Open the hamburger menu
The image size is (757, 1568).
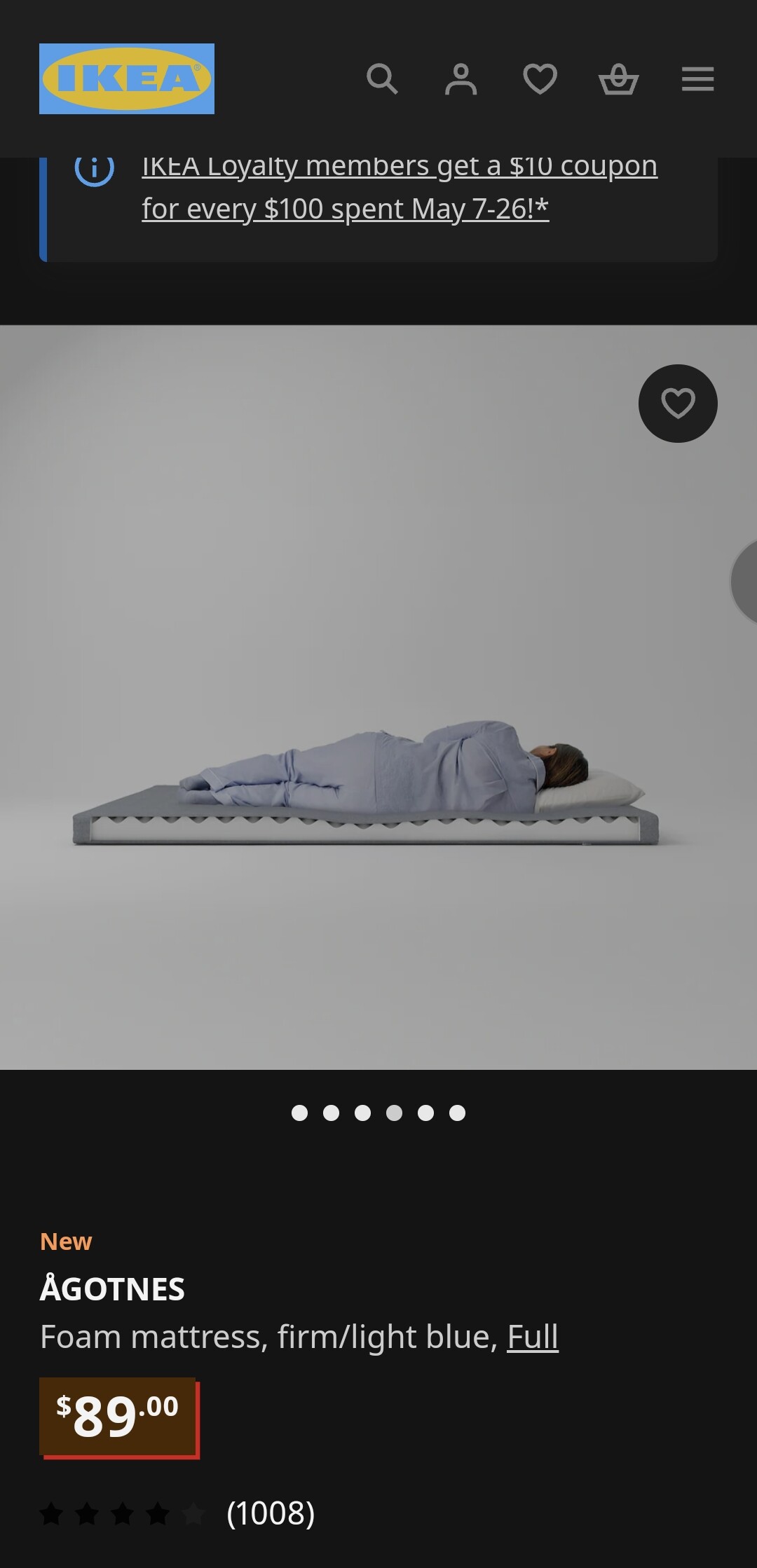pos(697,78)
